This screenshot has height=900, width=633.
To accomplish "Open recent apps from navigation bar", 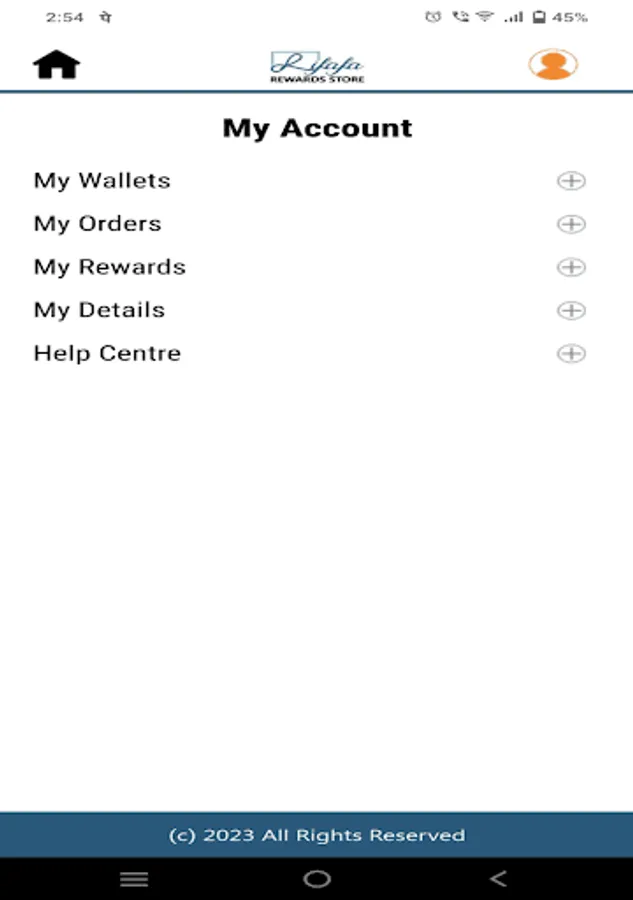I will 134,879.
